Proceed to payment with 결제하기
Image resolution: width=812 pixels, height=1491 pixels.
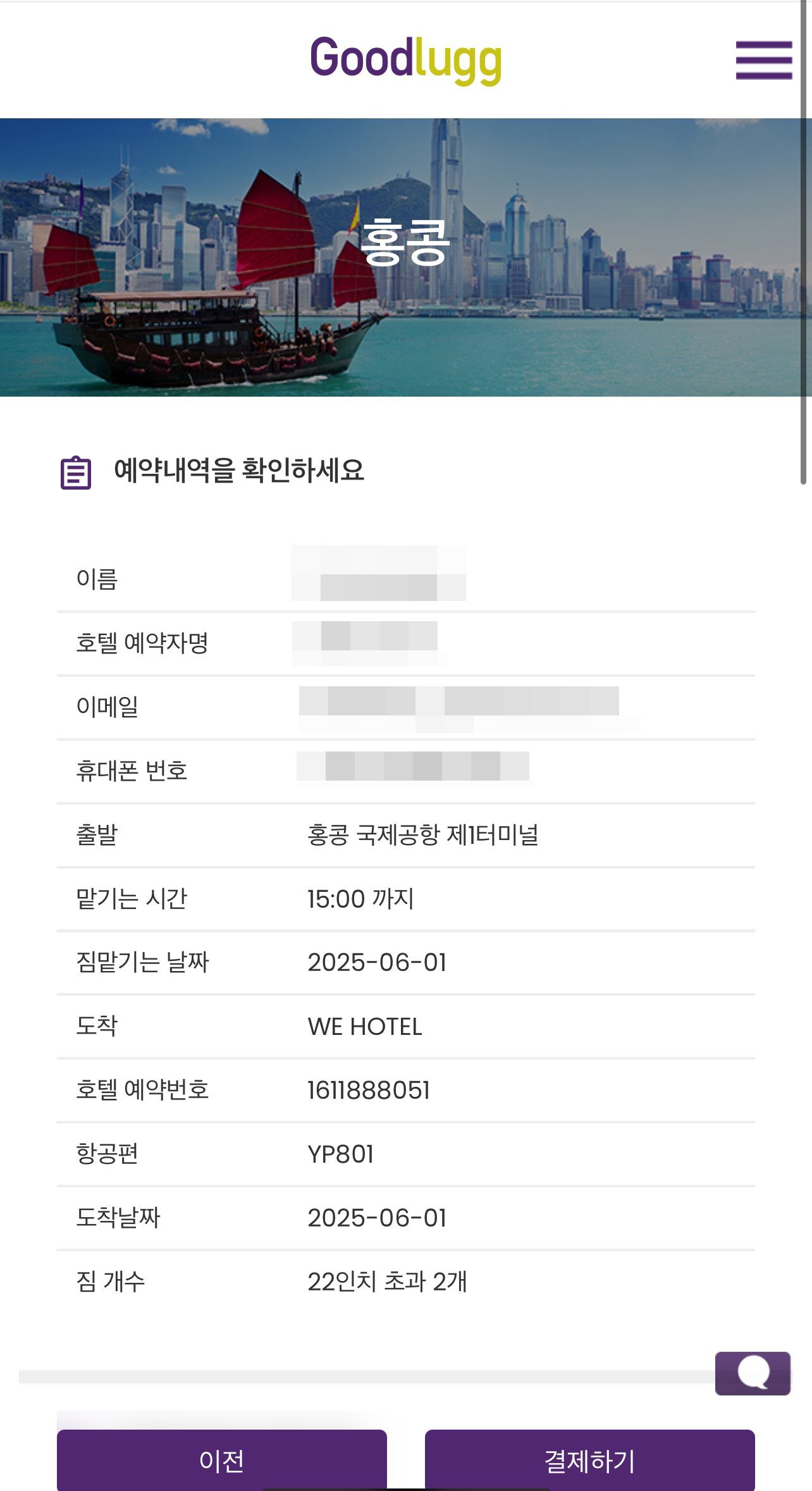coord(589,1460)
